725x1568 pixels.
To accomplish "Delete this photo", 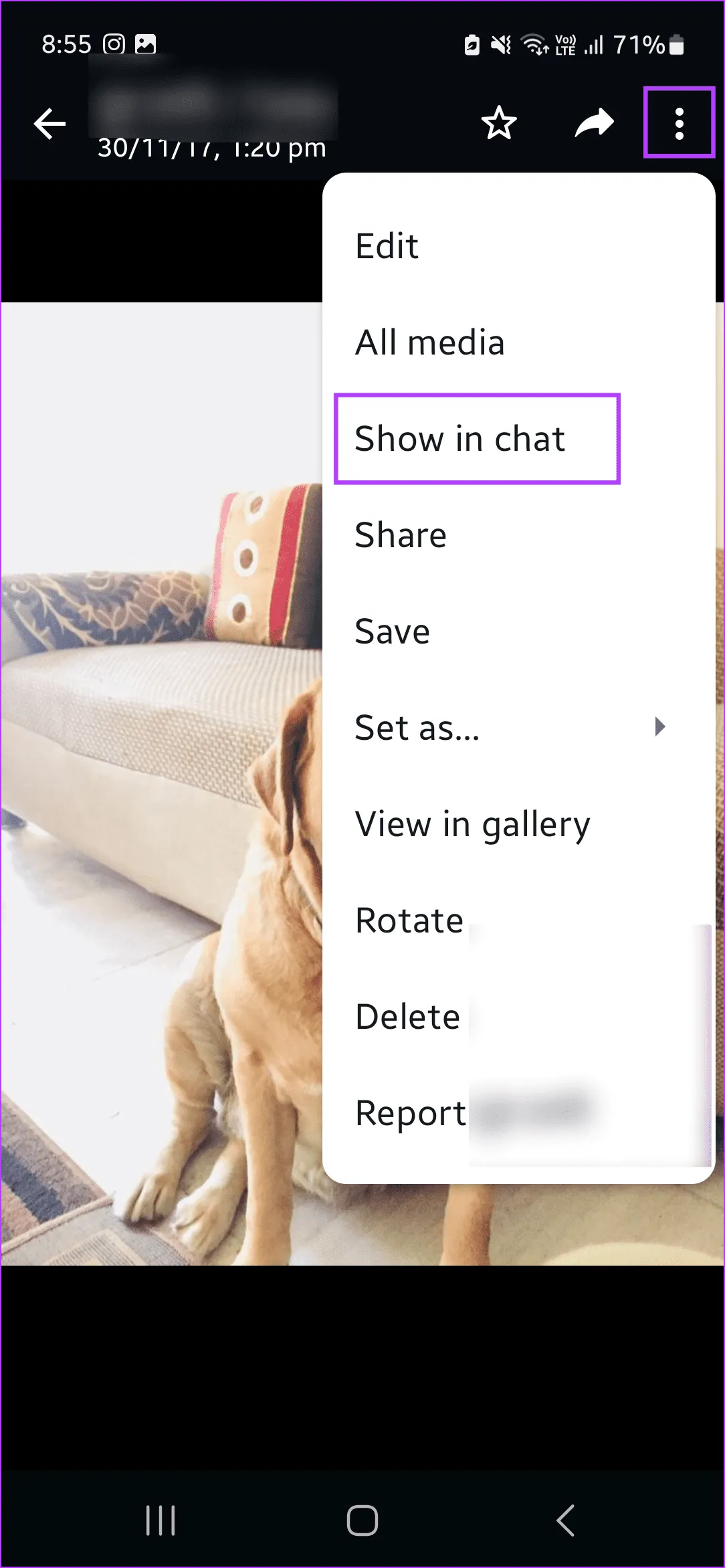I will 408,1017.
